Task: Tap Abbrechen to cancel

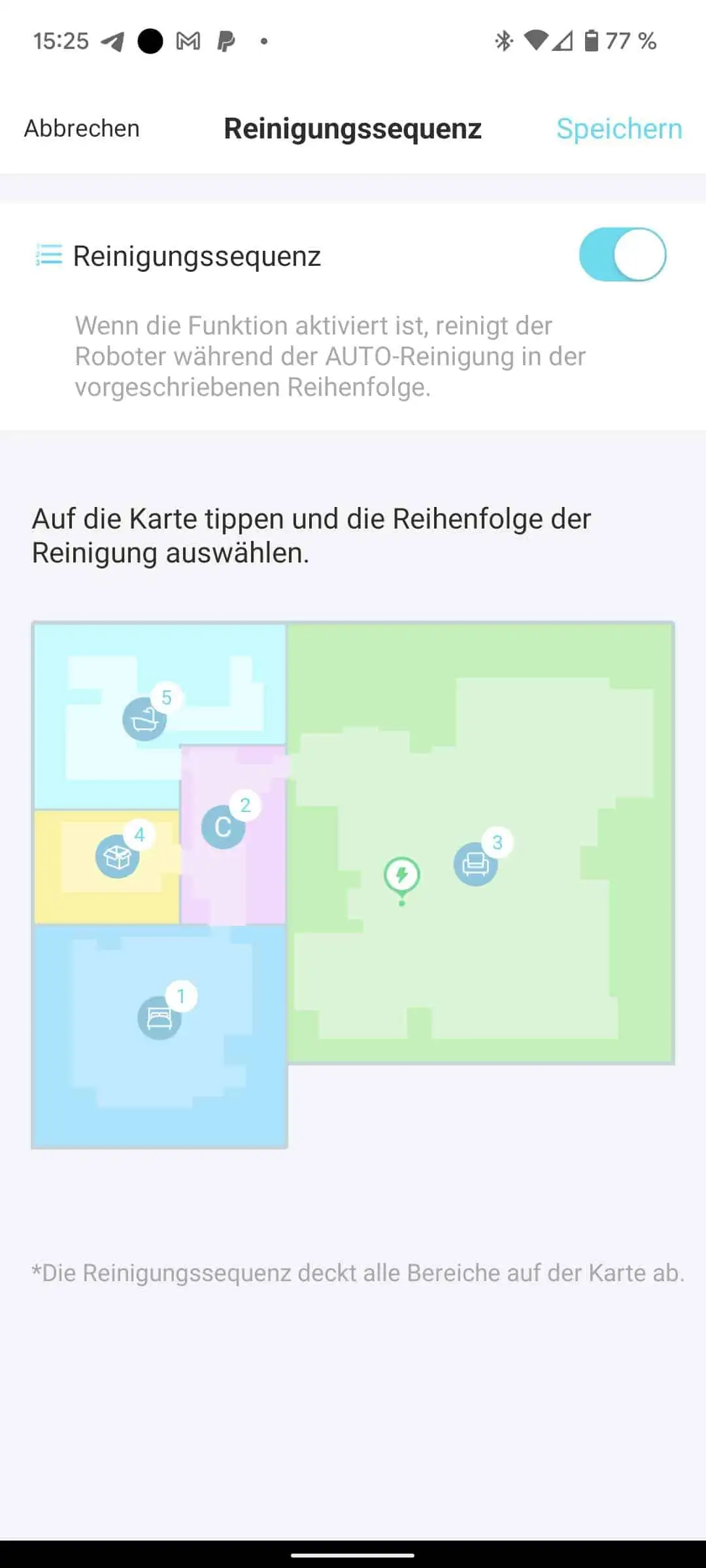Action: (82, 129)
